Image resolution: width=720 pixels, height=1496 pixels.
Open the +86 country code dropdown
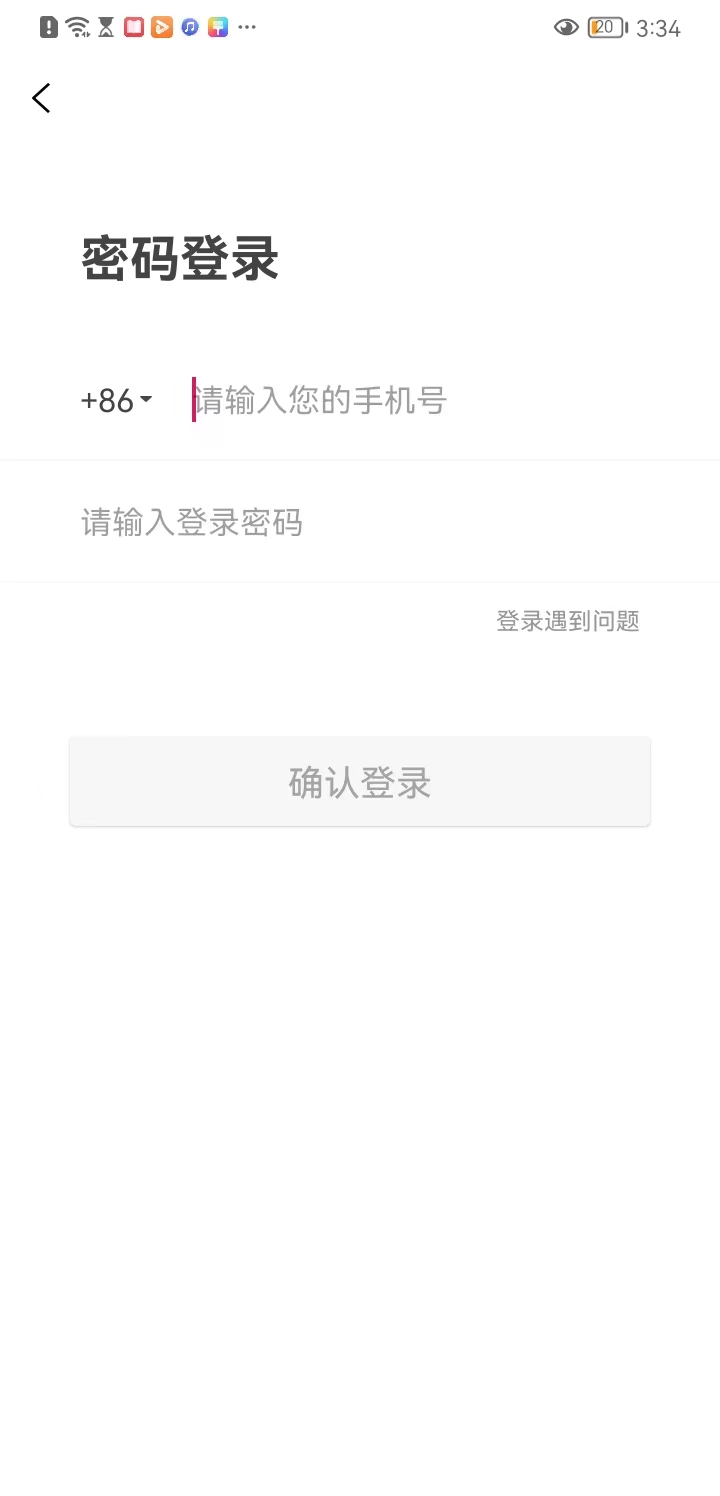[x=116, y=401]
